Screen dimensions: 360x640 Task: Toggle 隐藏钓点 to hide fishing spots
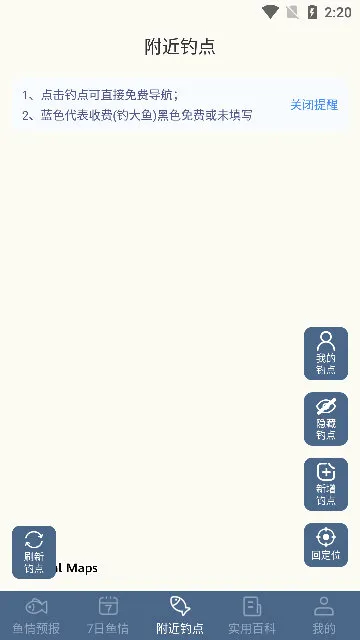click(326, 419)
